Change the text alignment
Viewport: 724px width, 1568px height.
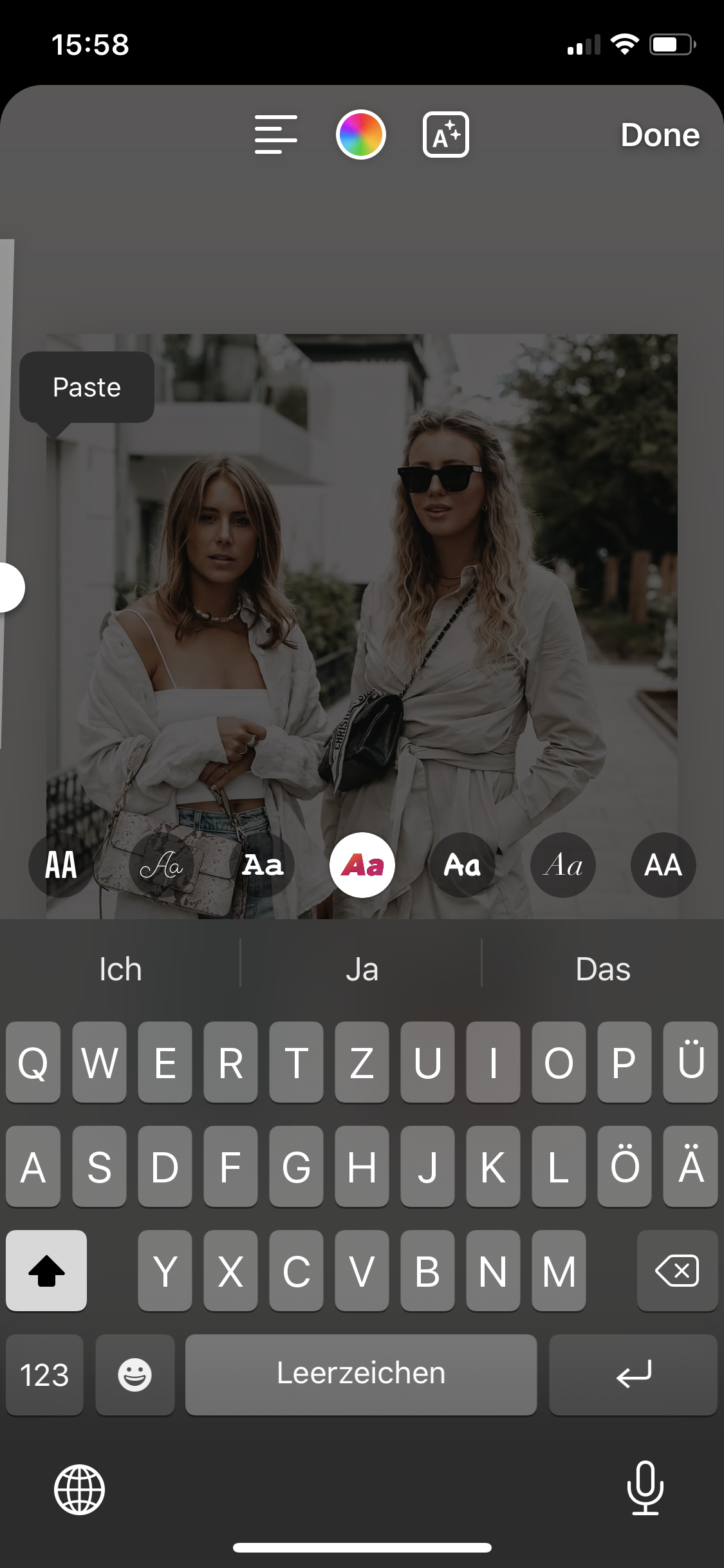coord(275,135)
